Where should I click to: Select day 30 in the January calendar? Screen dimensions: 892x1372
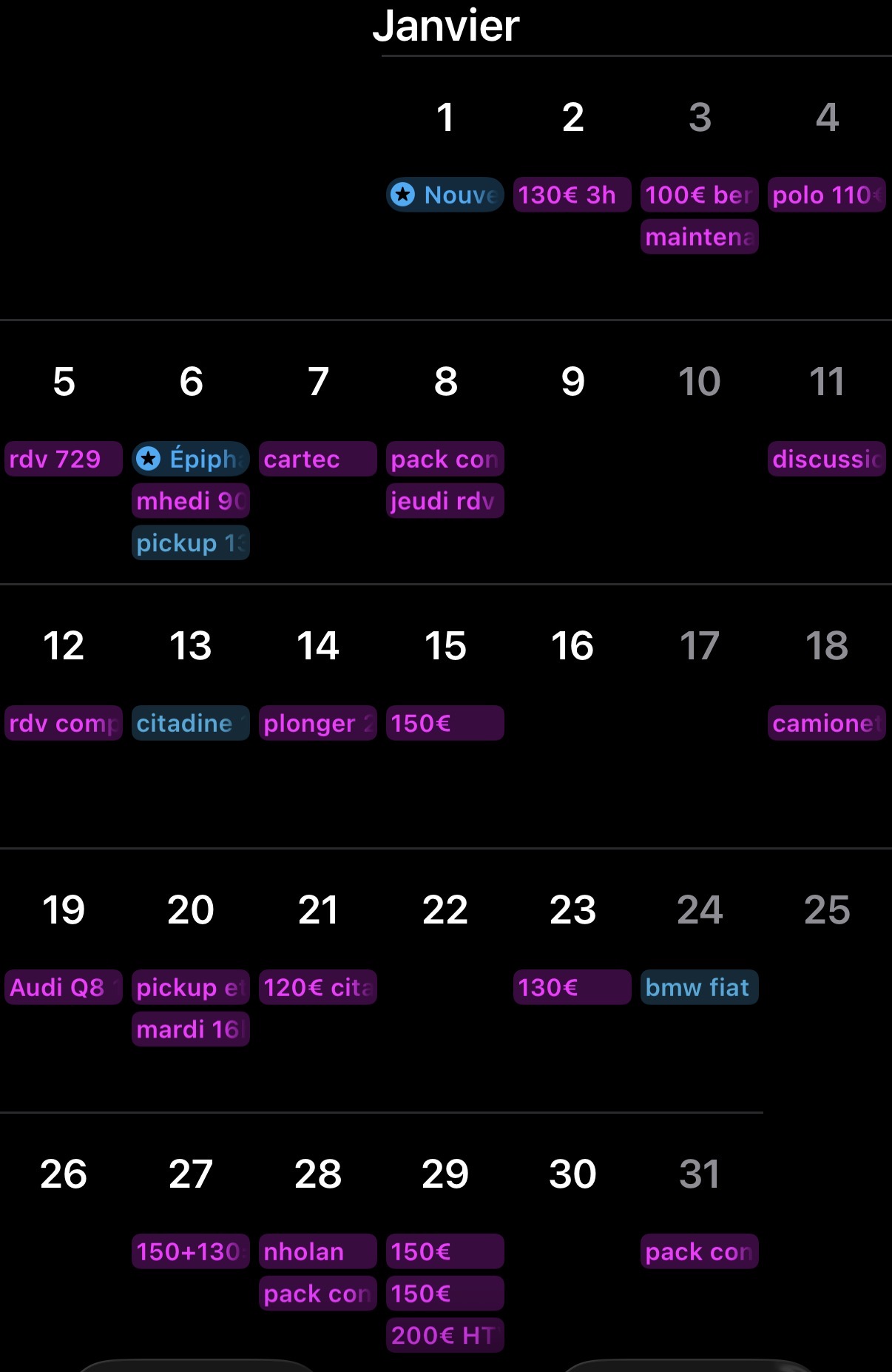coord(572,1174)
